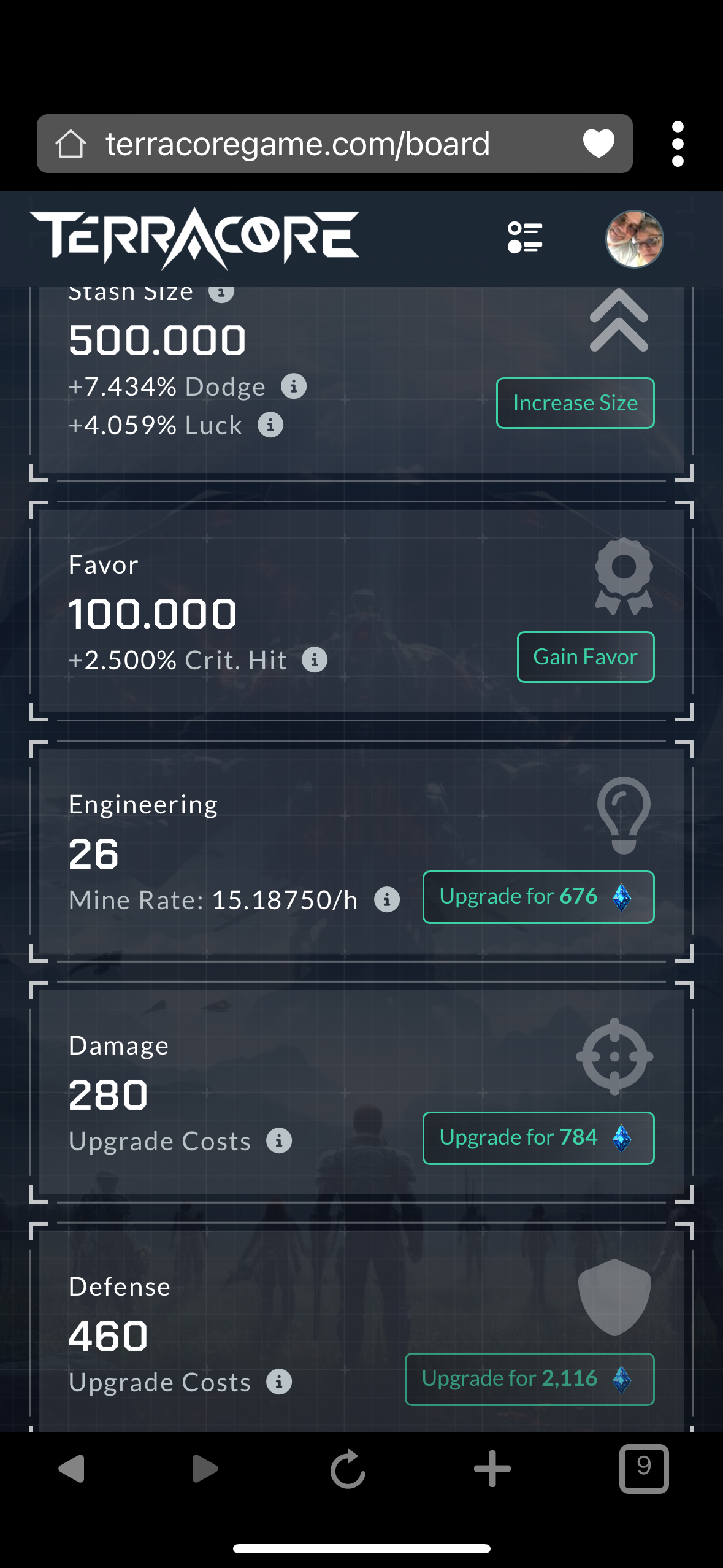Viewport: 723px width, 1568px height.
Task: Open the tab switcher showing 9
Action: [x=643, y=1469]
